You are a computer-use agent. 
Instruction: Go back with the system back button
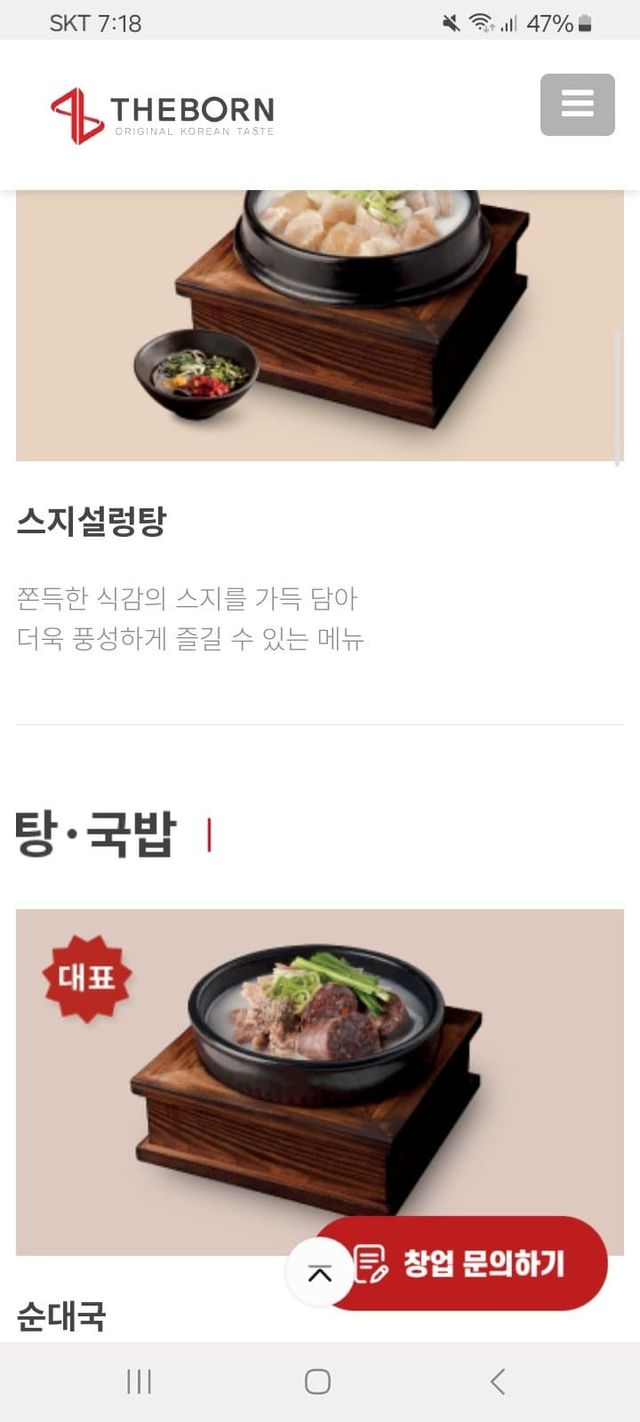[497, 1382]
